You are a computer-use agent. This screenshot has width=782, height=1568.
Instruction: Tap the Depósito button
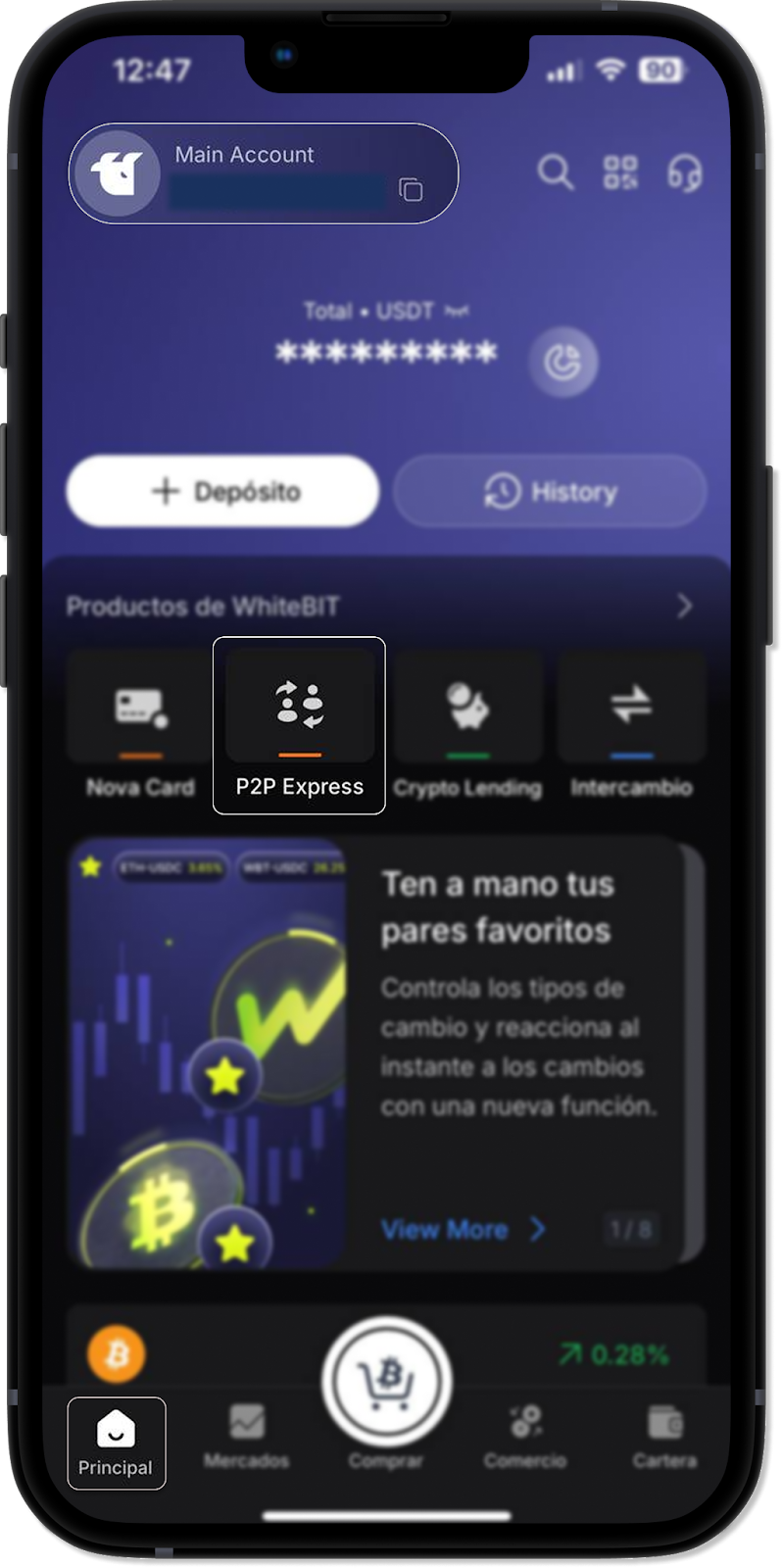coord(222,491)
